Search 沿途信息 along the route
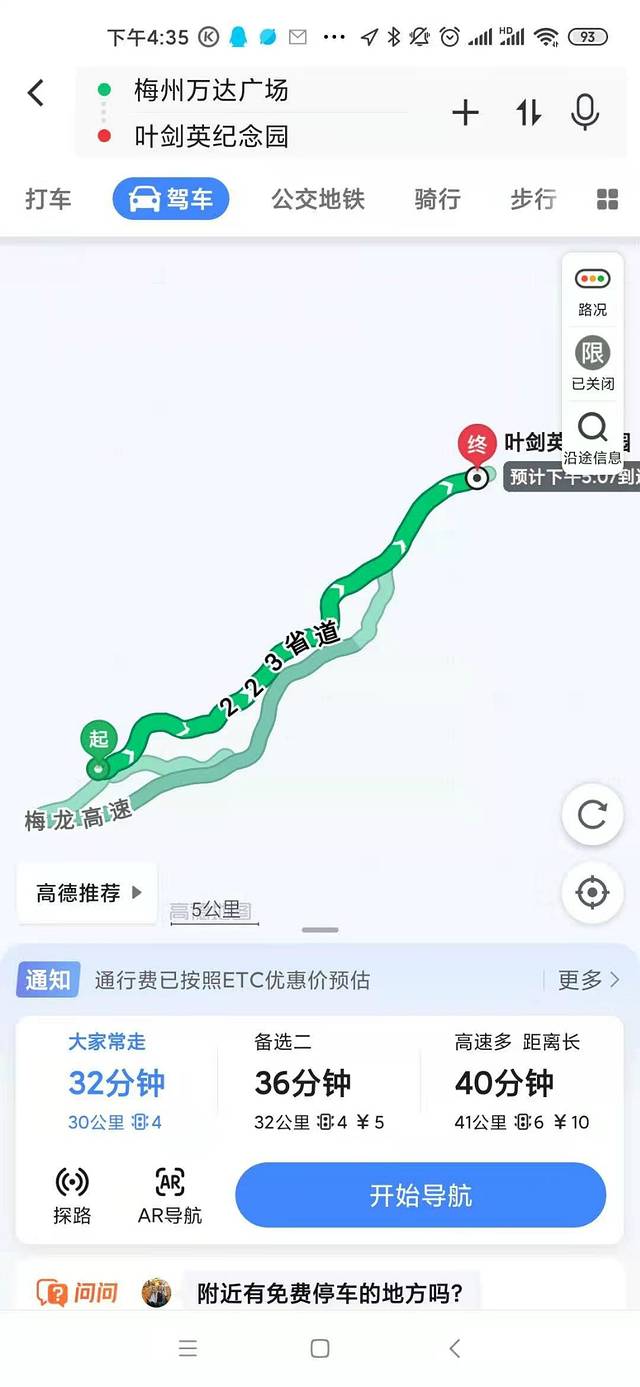This screenshot has width=640, height=1387. [x=592, y=438]
